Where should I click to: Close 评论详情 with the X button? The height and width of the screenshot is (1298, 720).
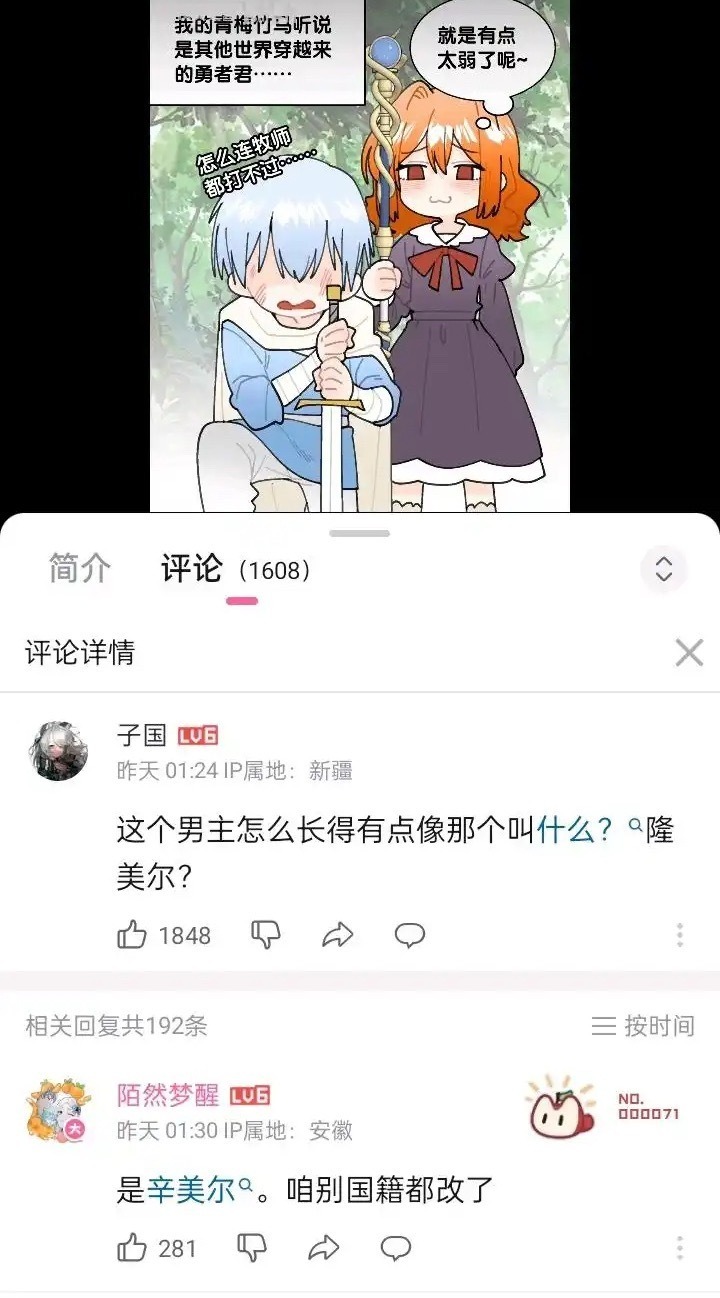[688, 652]
